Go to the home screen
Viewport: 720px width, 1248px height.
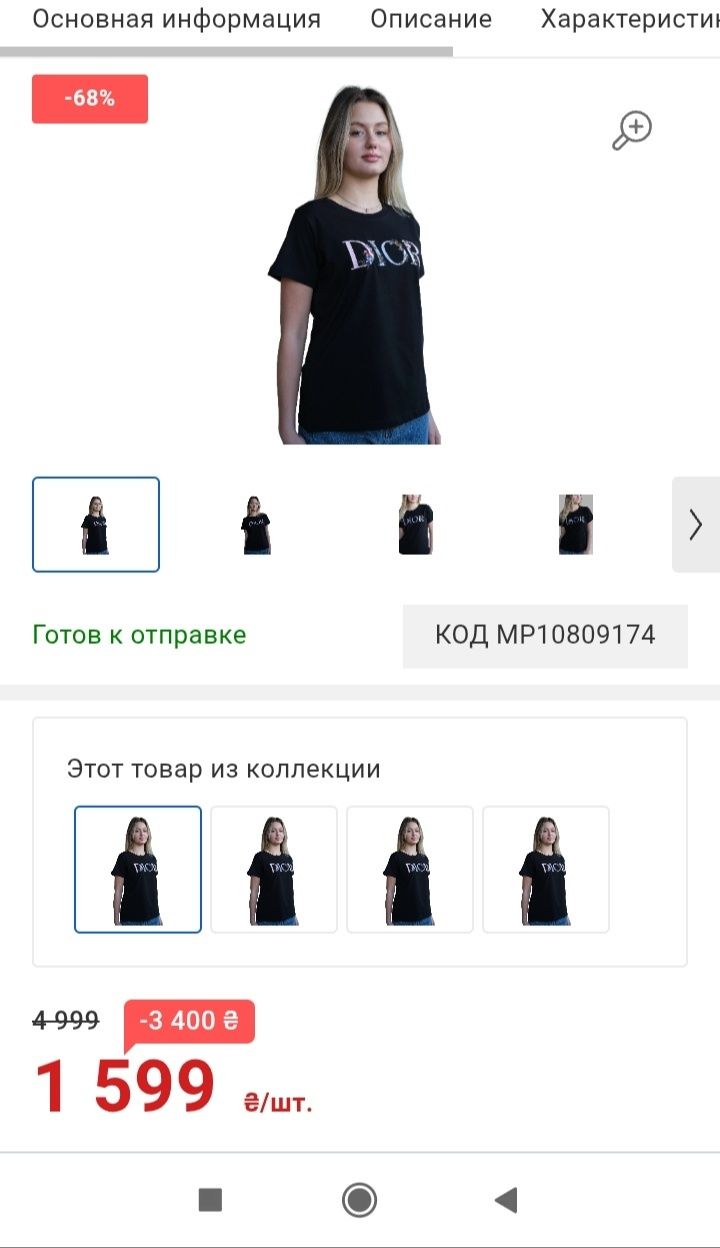click(x=359, y=1200)
